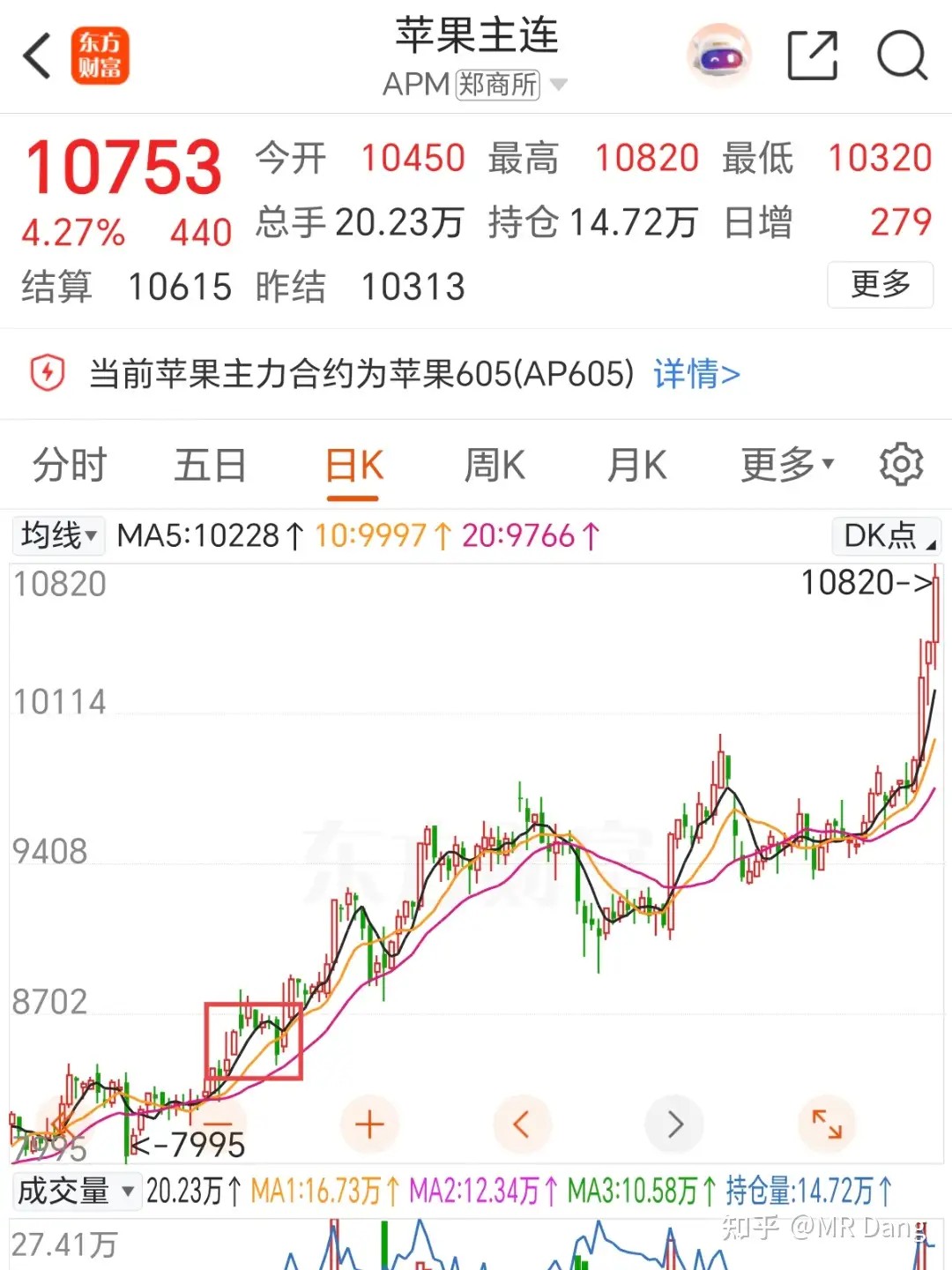Pan chart right using right arrow control
This screenshot has width=952, height=1270.
(x=674, y=1124)
